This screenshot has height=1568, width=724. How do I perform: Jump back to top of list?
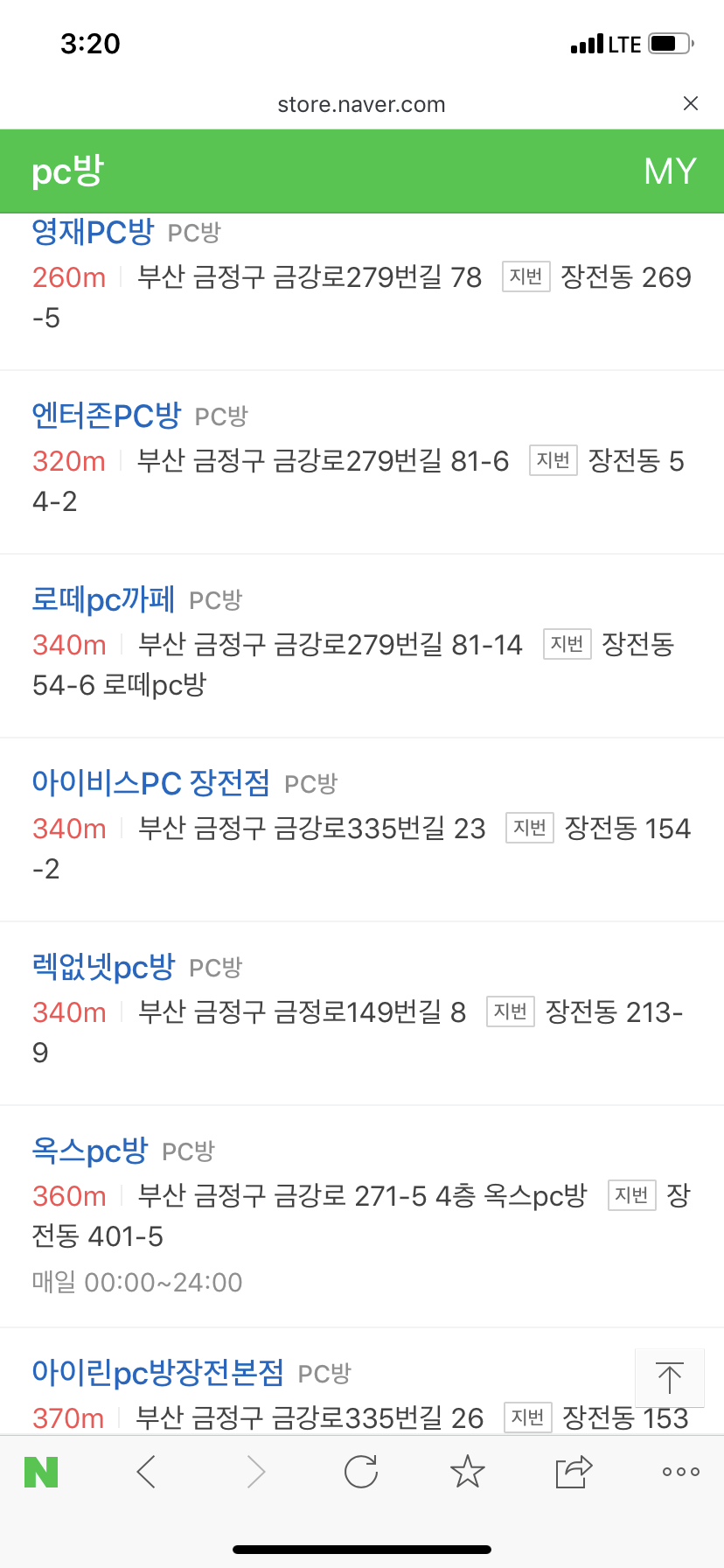click(x=669, y=1378)
